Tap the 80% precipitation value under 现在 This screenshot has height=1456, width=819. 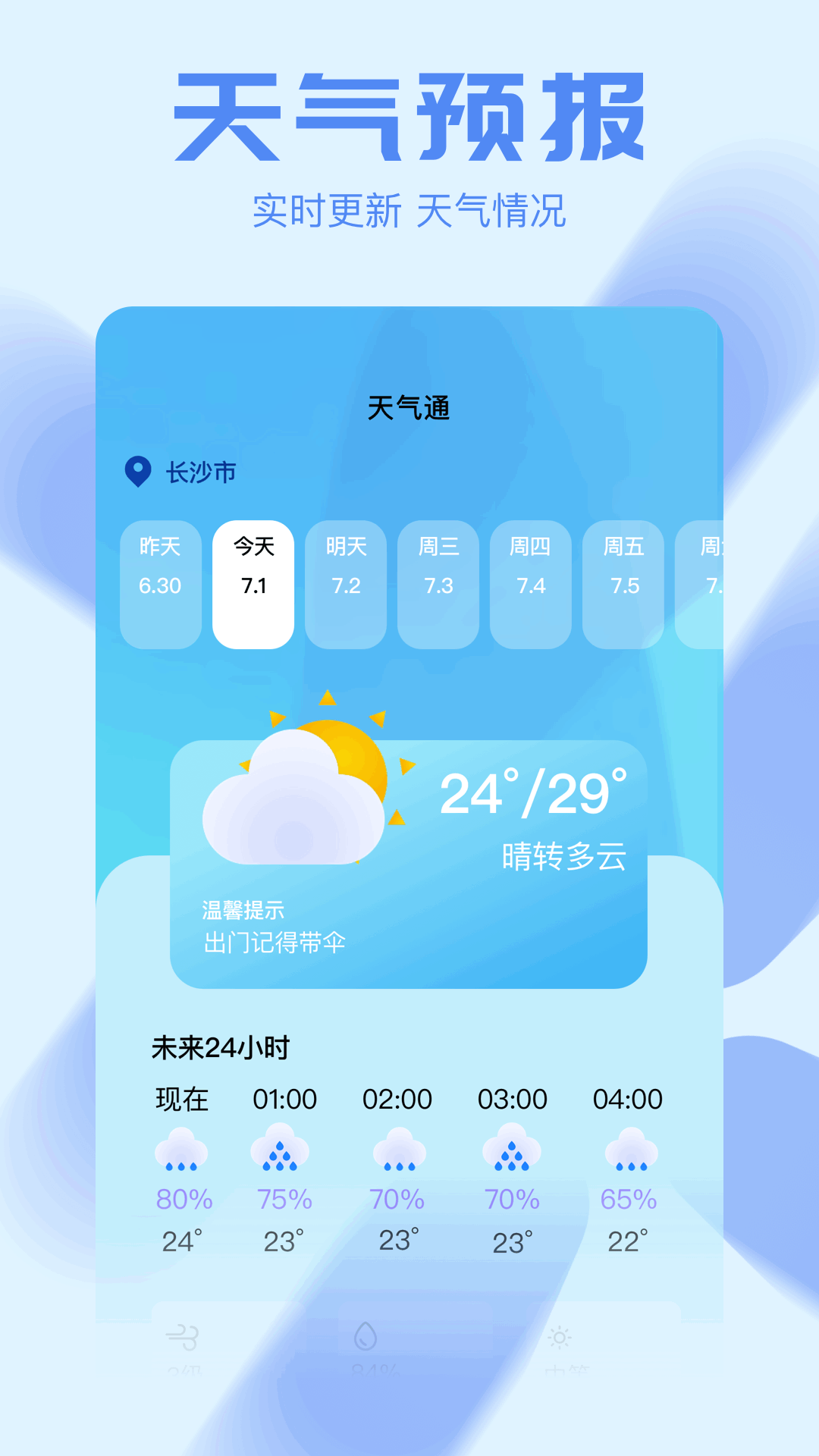180,1200
